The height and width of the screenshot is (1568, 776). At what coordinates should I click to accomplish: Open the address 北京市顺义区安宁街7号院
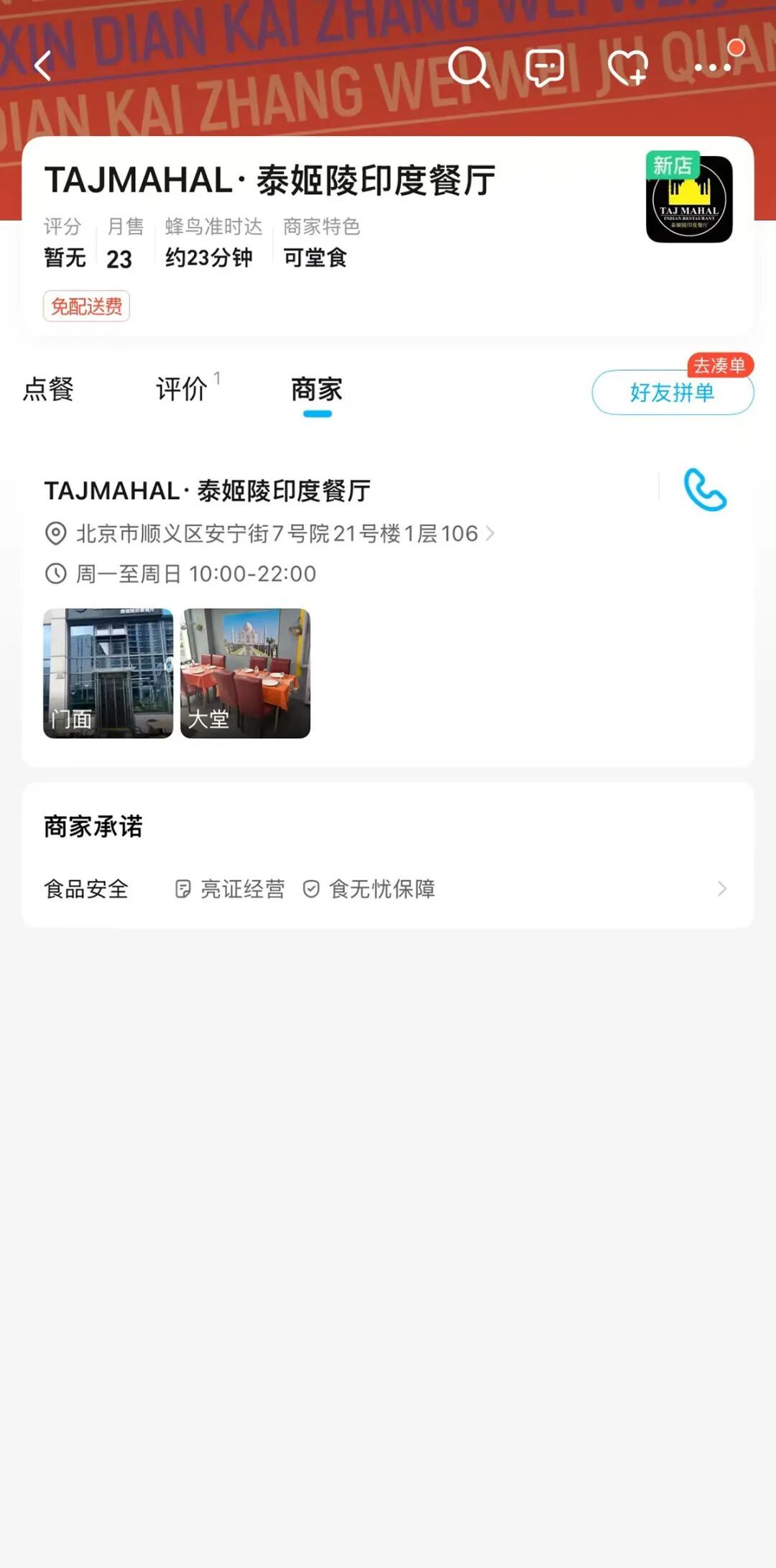277,533
